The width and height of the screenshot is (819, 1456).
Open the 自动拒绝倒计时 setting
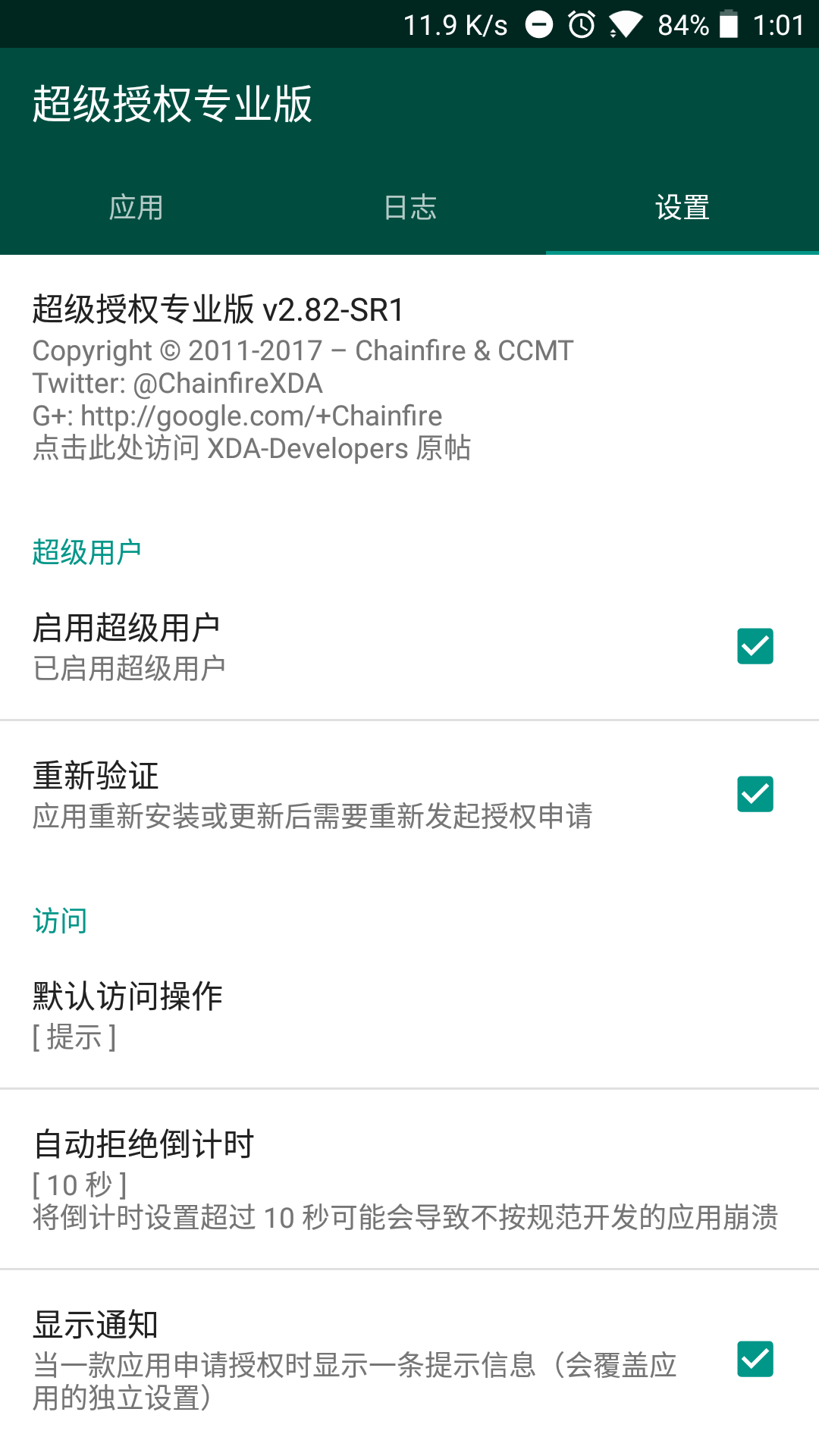tap(409, 1179)
